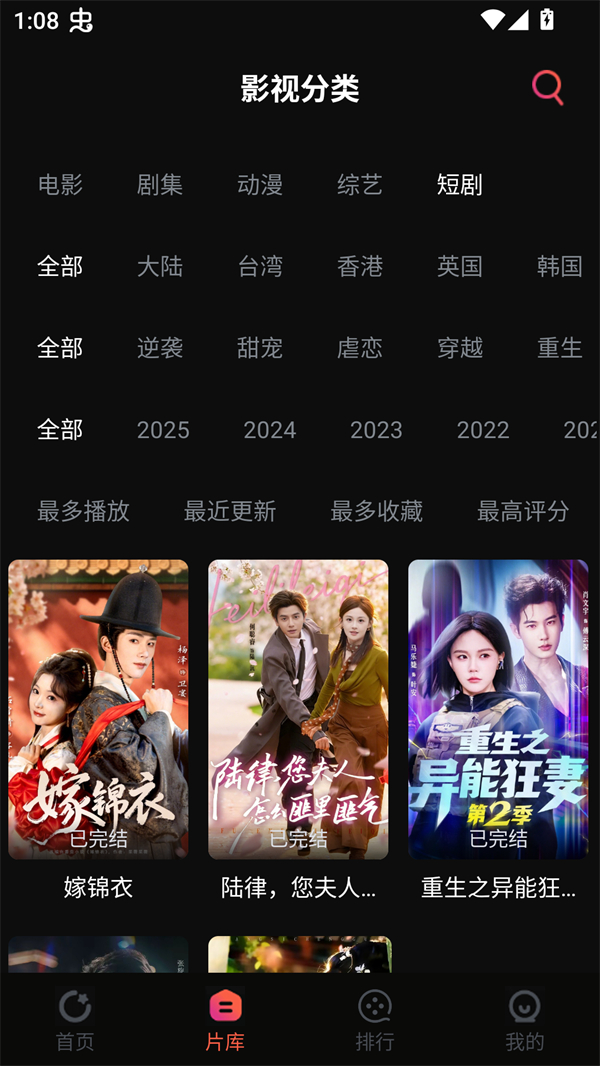The image size is (600, 1066).
Task: Filter by year 2025
Action: point(163,430)
